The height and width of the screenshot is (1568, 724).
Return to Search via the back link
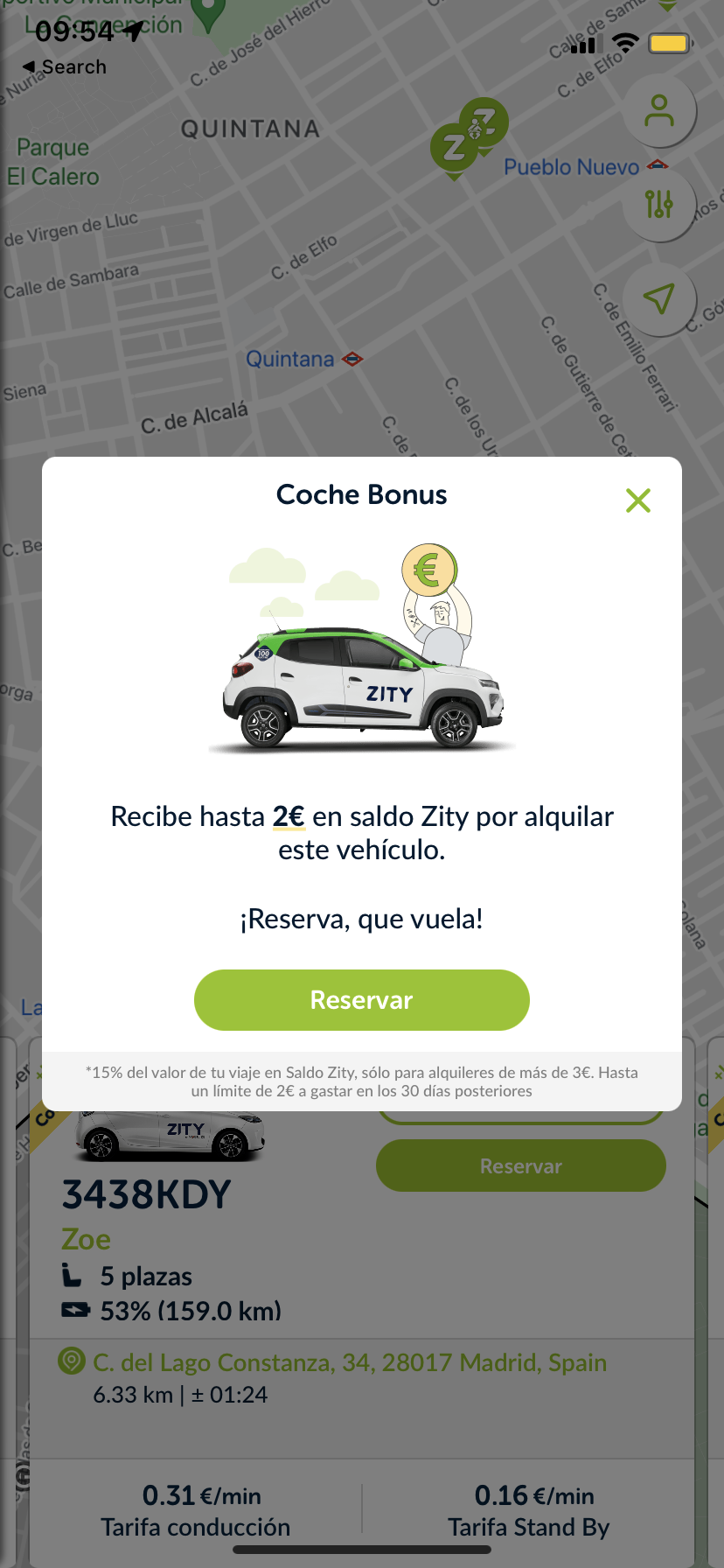[64, 67]
